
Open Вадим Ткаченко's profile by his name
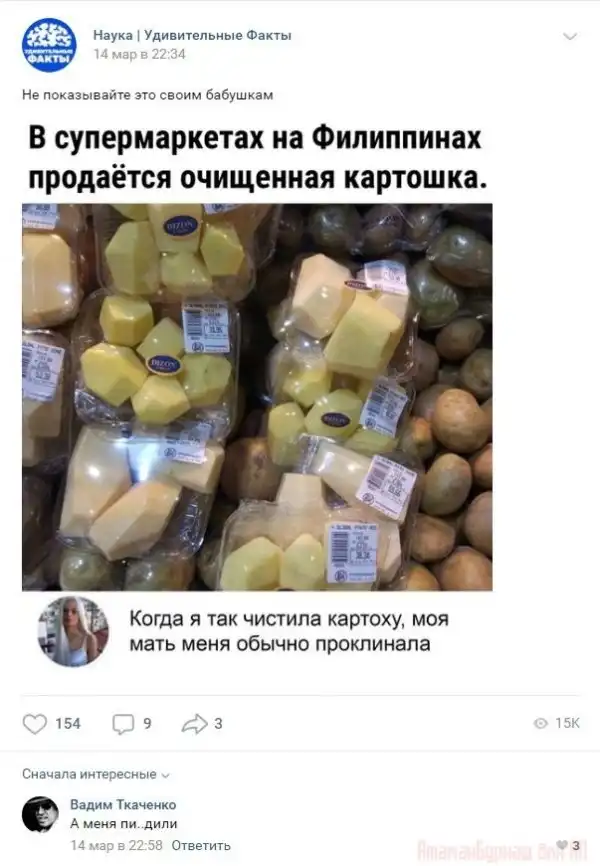(x=123, y=805)
